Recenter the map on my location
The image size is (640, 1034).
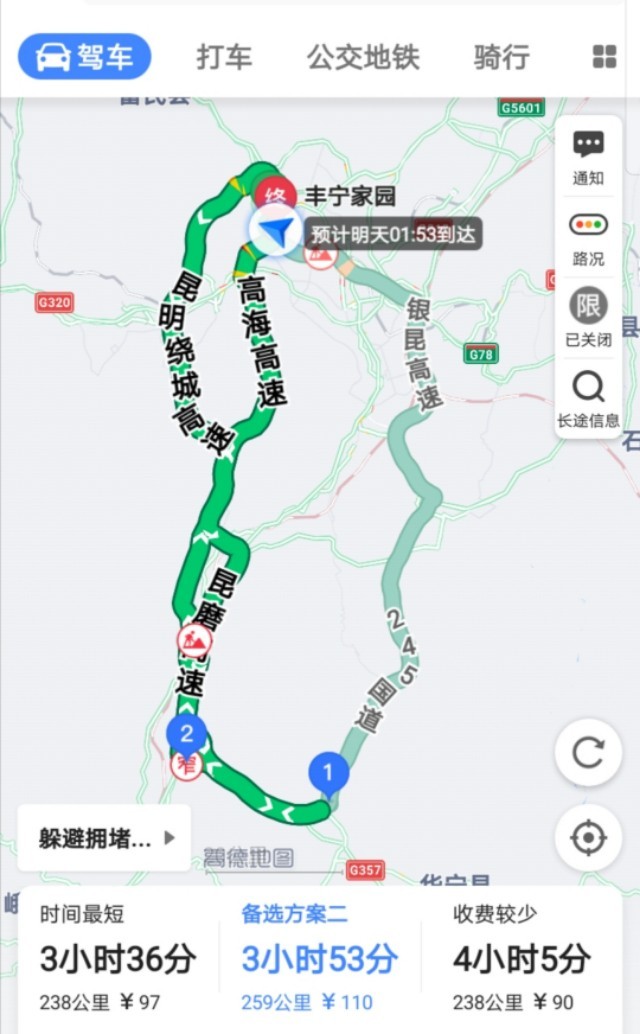(588, 837)
